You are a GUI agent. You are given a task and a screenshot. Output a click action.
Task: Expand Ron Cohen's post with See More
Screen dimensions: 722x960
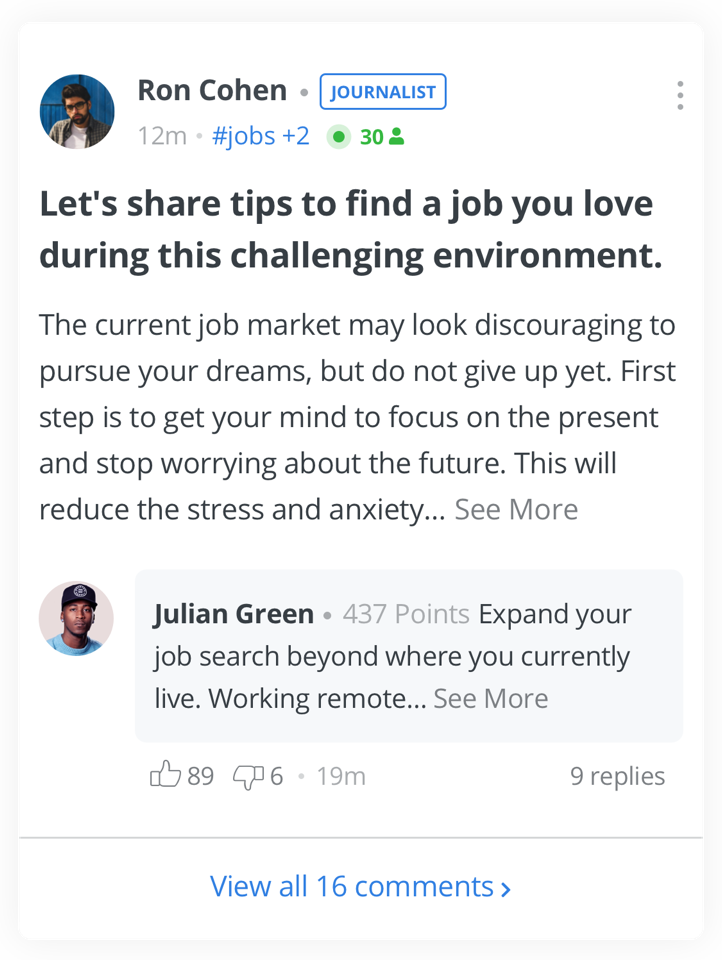pos(516,510)
